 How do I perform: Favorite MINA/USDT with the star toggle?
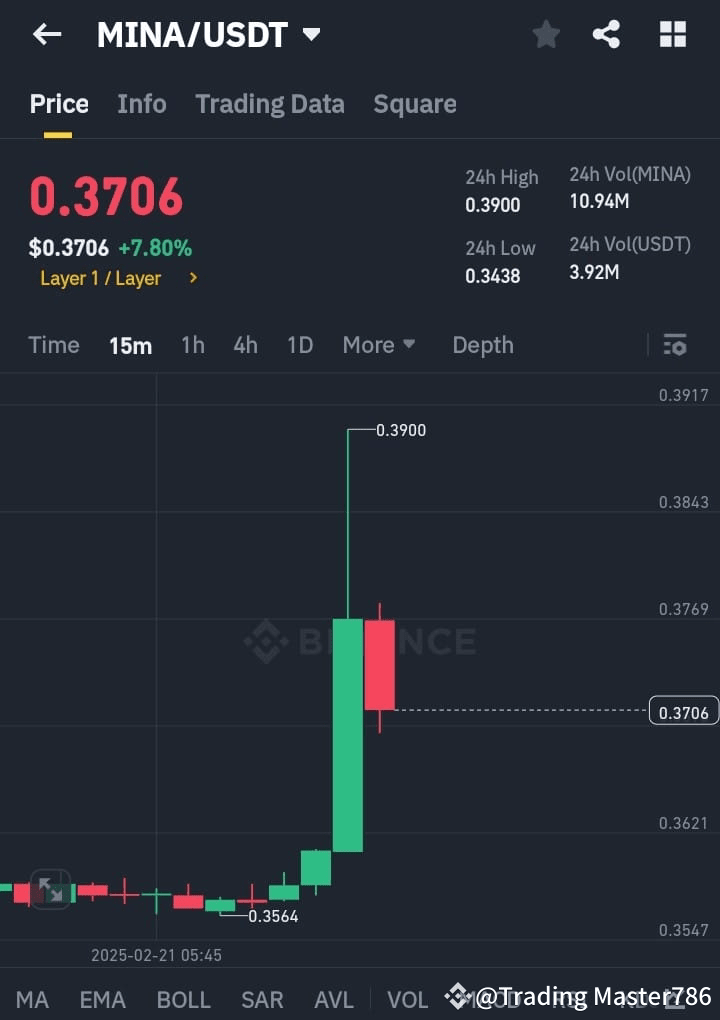[x=546, y=33]
